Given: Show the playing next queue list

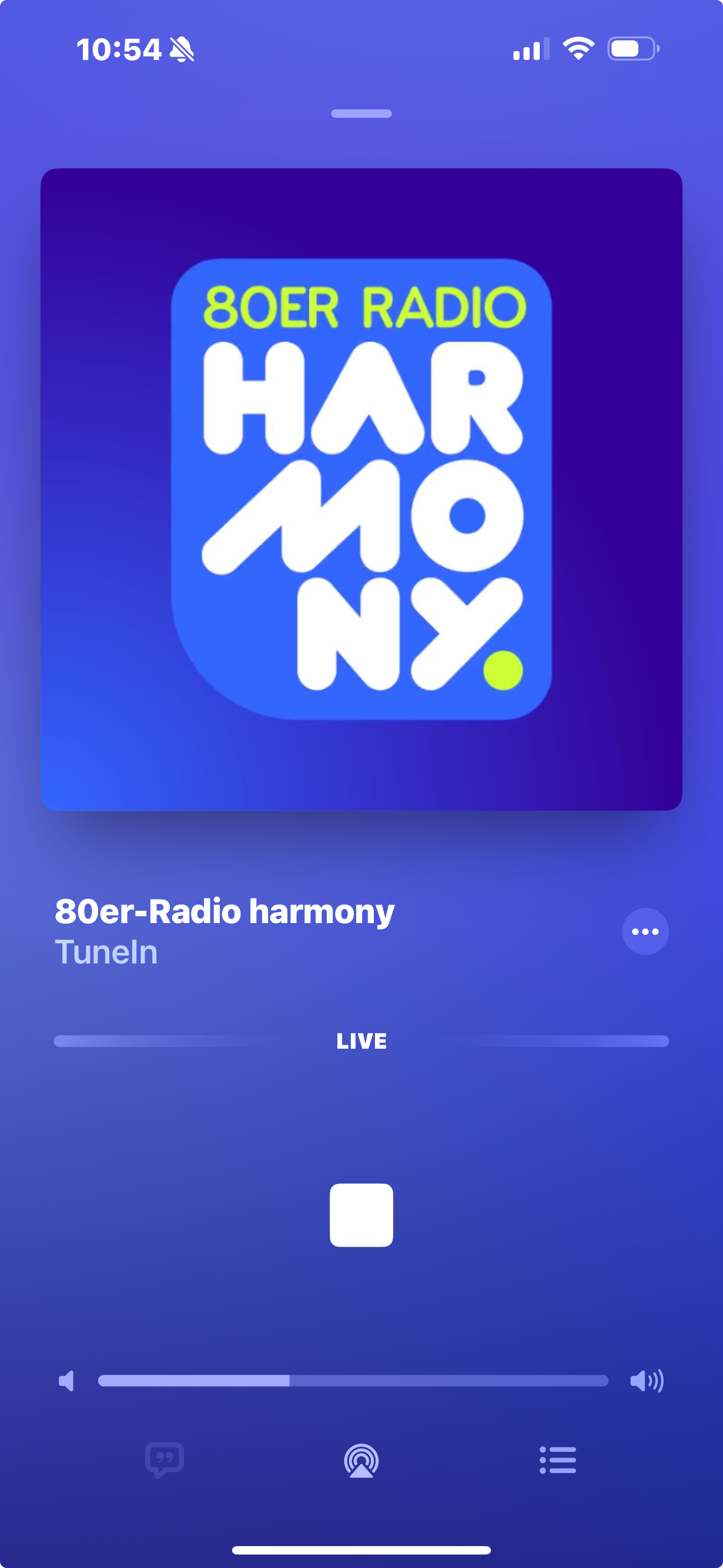Looking at the screenshot, I should tap(558, 1460).
